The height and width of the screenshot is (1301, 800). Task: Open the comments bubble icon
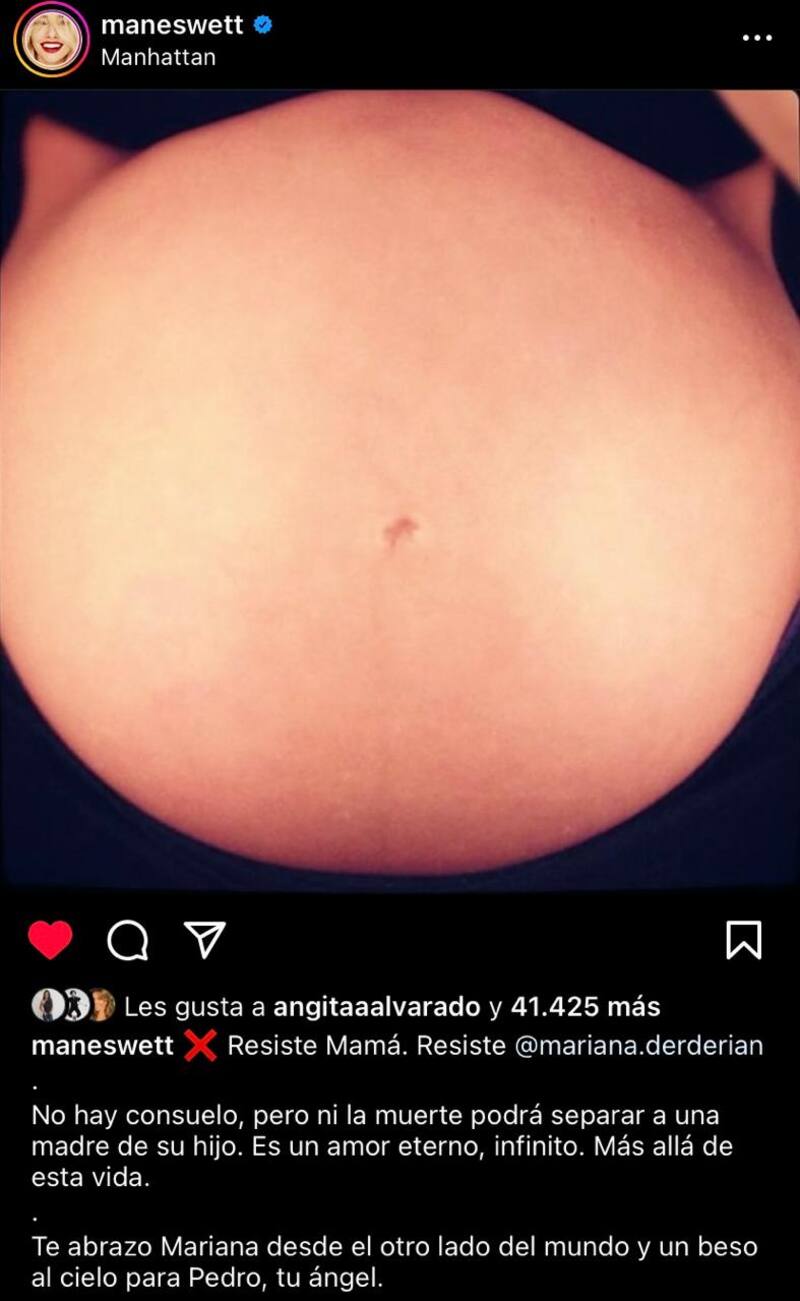pyautogui.click(x=127, y=940)
